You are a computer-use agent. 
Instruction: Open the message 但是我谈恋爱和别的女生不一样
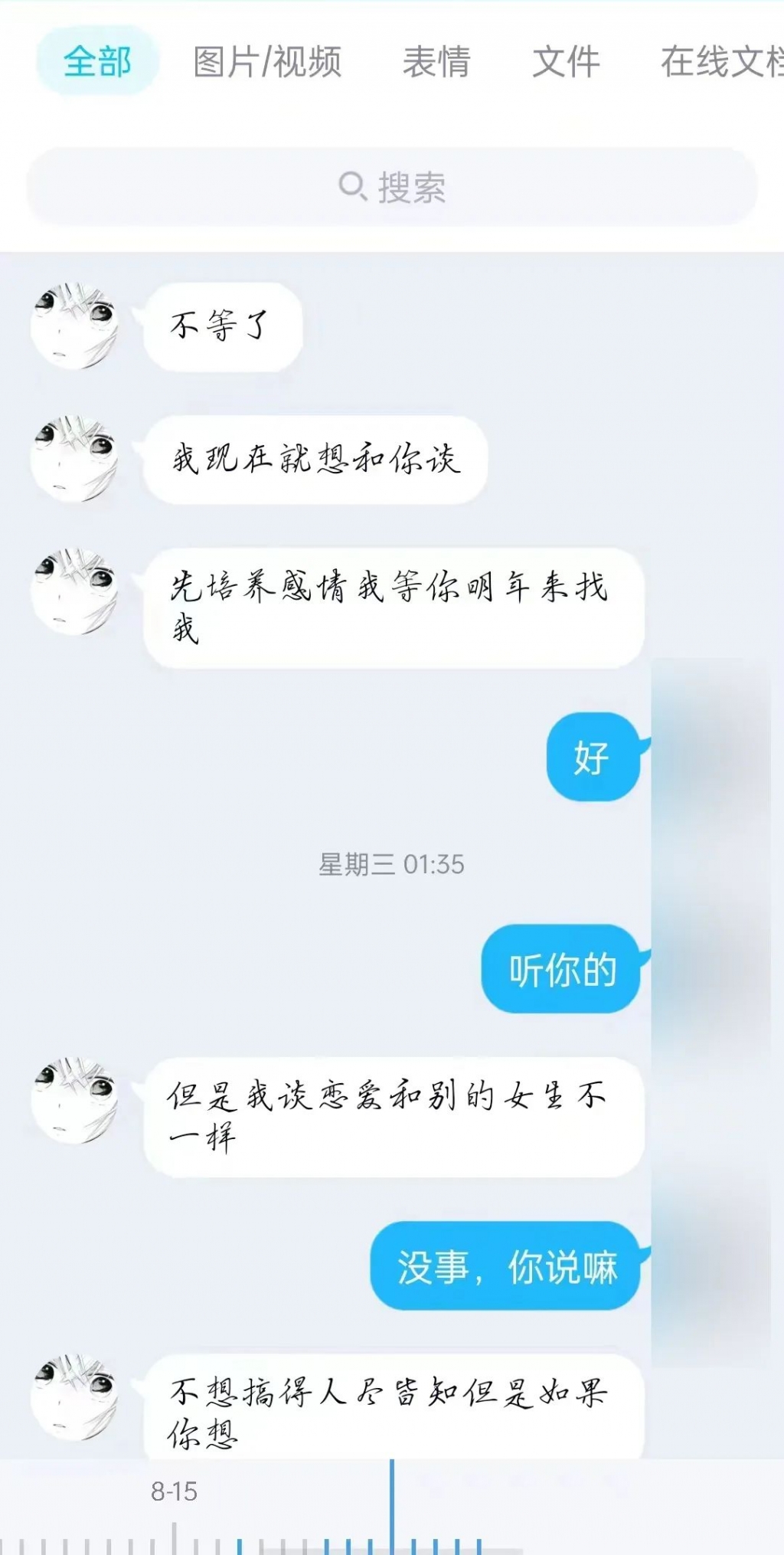[x=393, y=1117]
